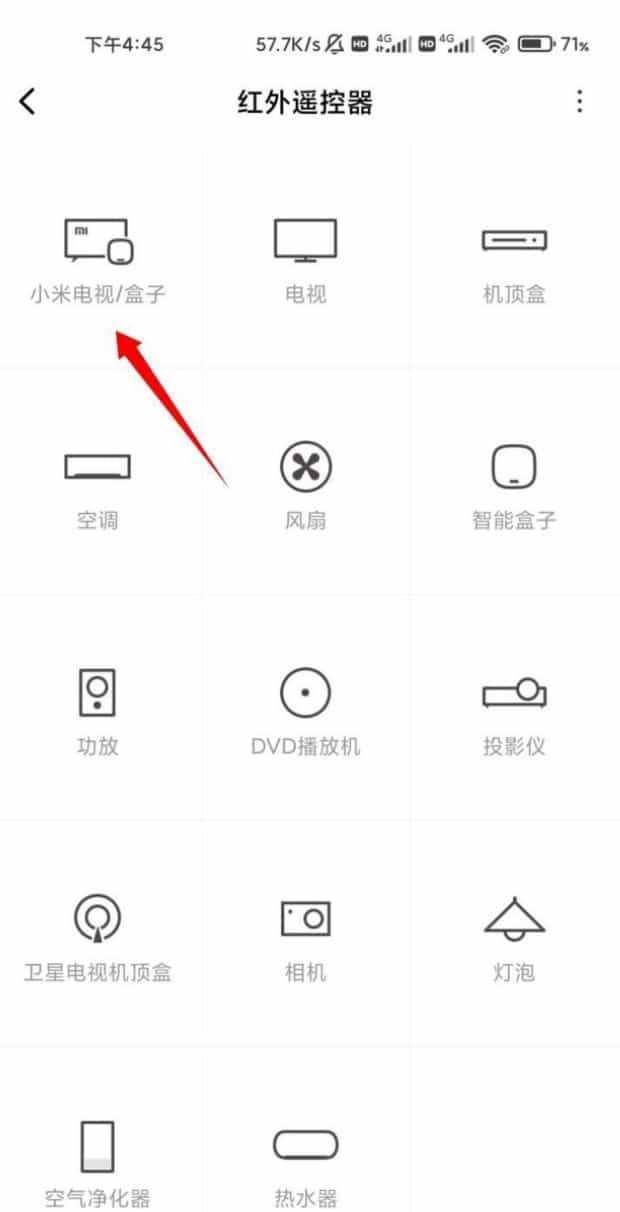Select 小米电视/盒子 device type

click(x=97, y=260)
